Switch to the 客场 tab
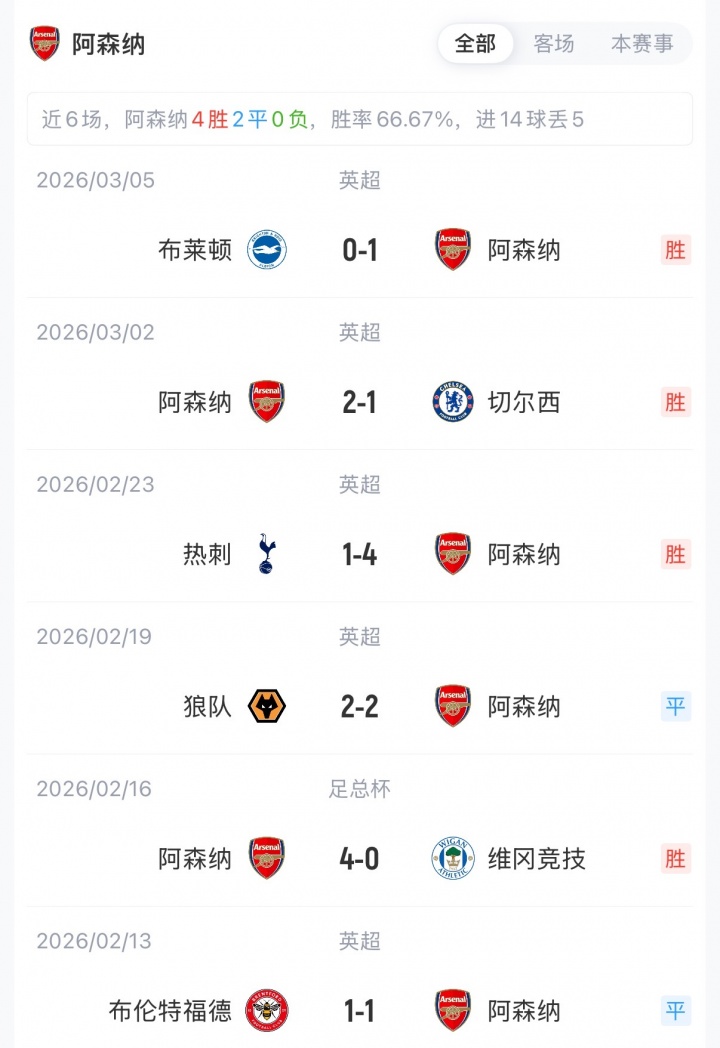The width and height of the screenshot is (720, 1048). (554, 44)
